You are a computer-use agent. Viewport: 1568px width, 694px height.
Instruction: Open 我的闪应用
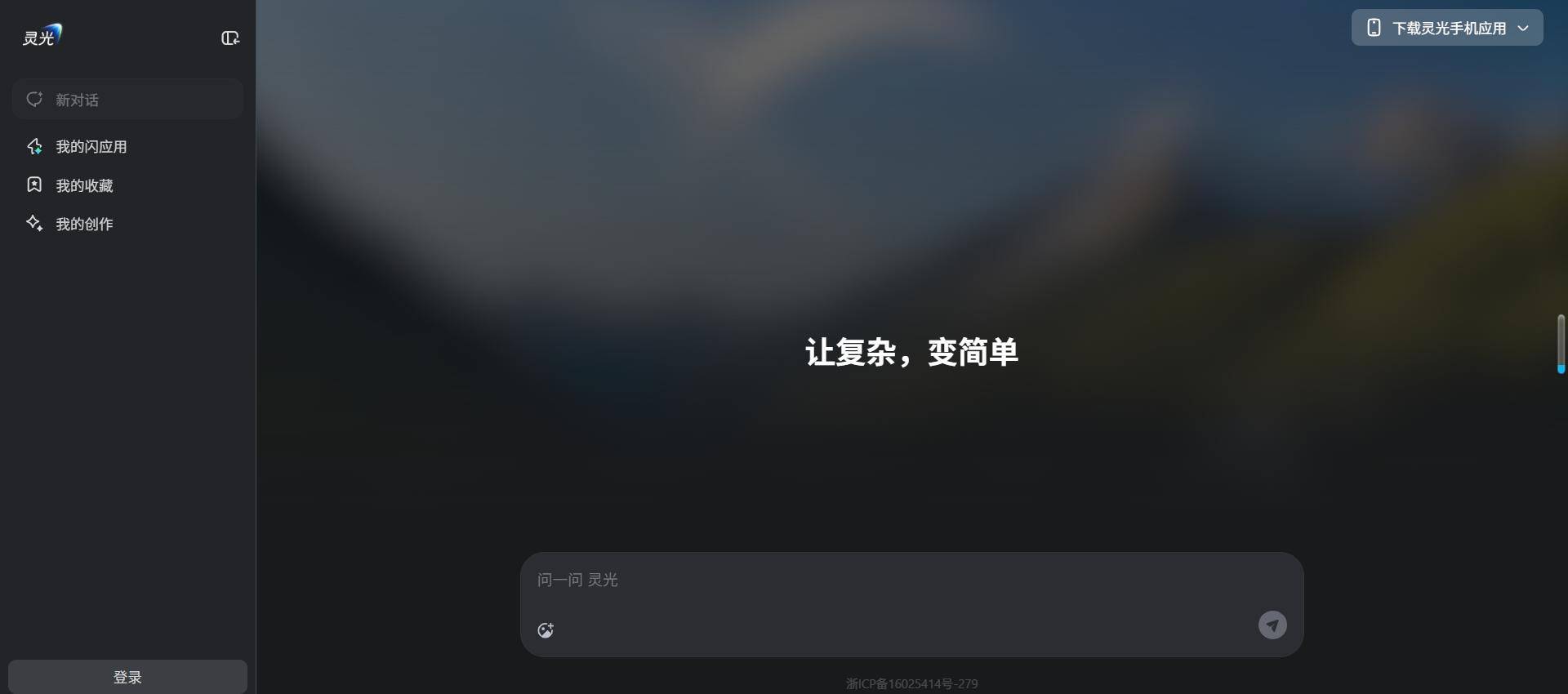point(91,147)
